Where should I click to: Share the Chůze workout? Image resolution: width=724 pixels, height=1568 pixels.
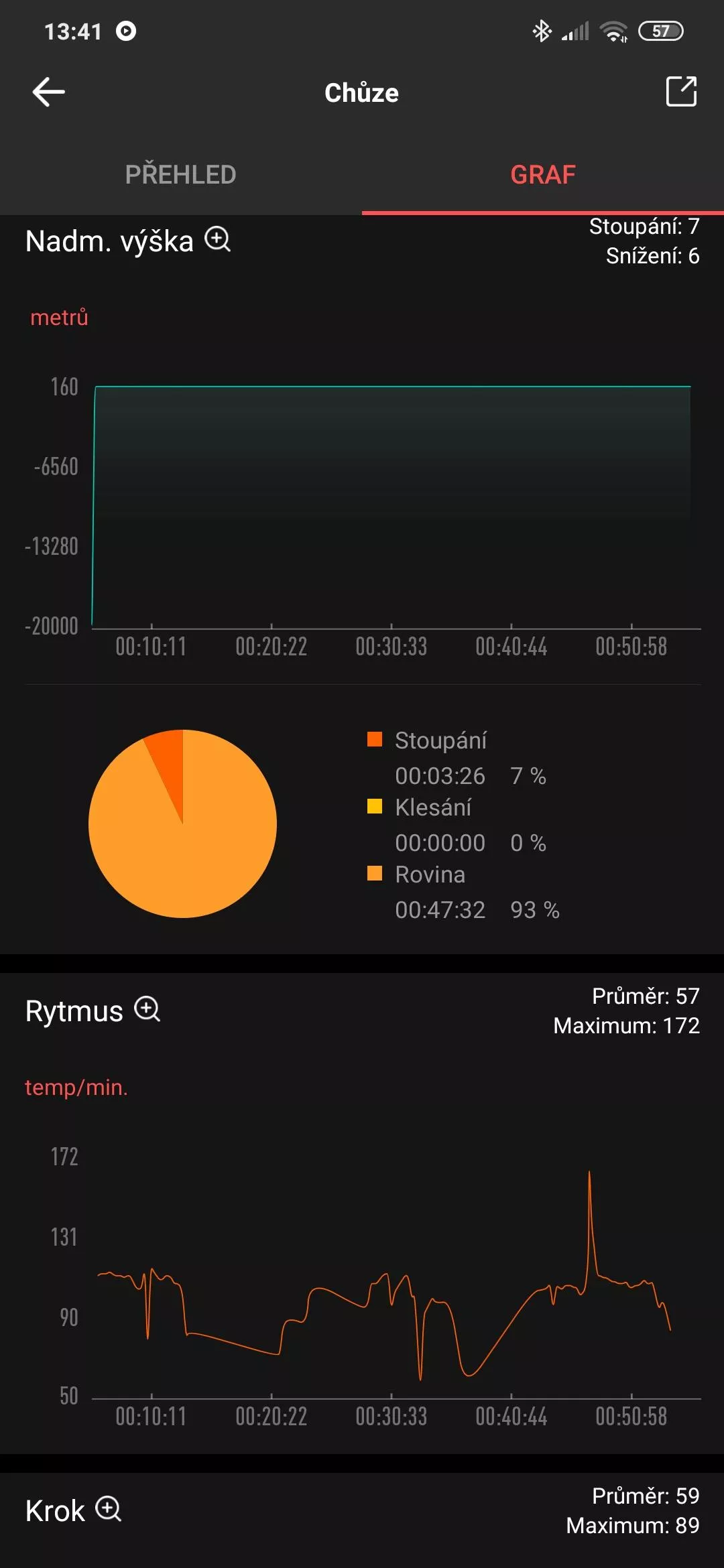[681, 92]
